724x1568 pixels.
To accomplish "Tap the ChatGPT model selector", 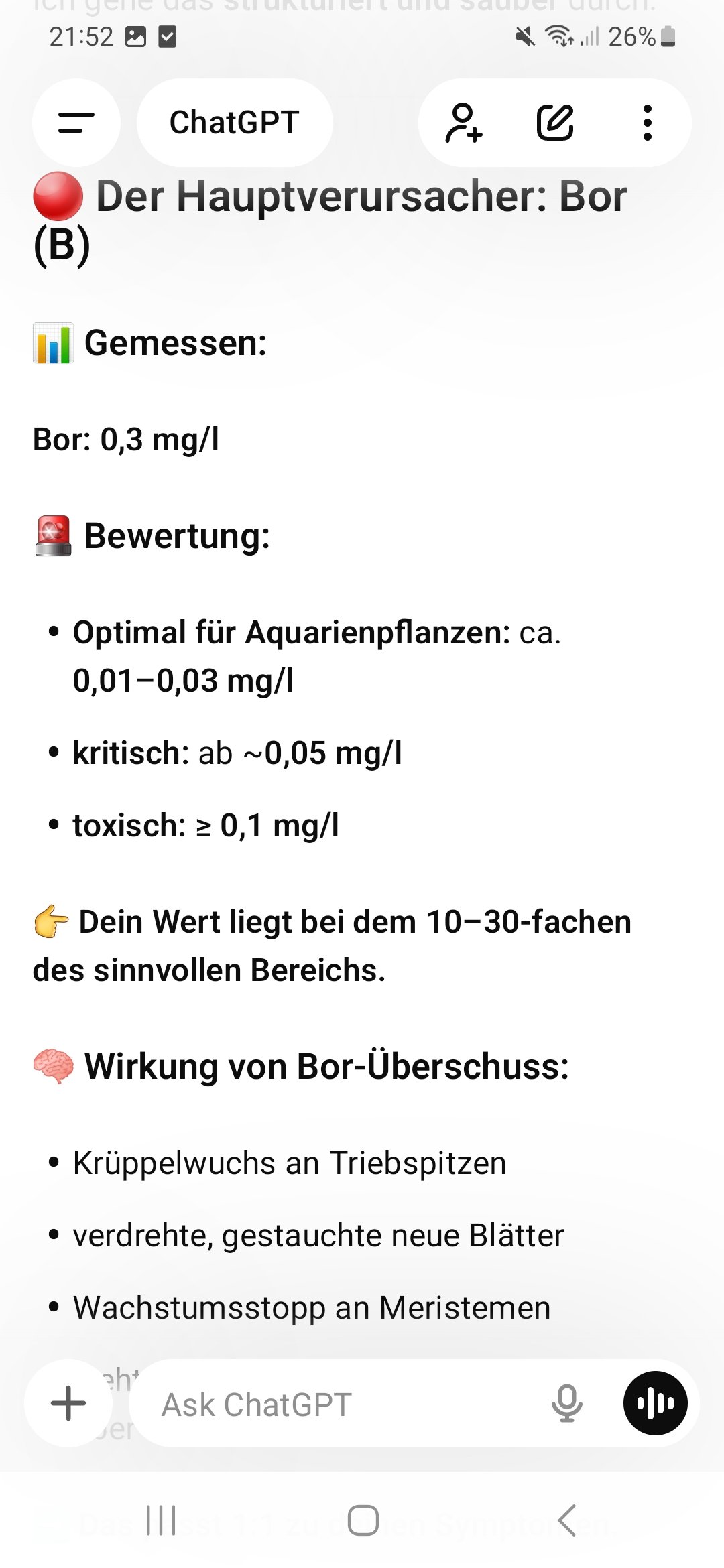I will click(234, 123).
